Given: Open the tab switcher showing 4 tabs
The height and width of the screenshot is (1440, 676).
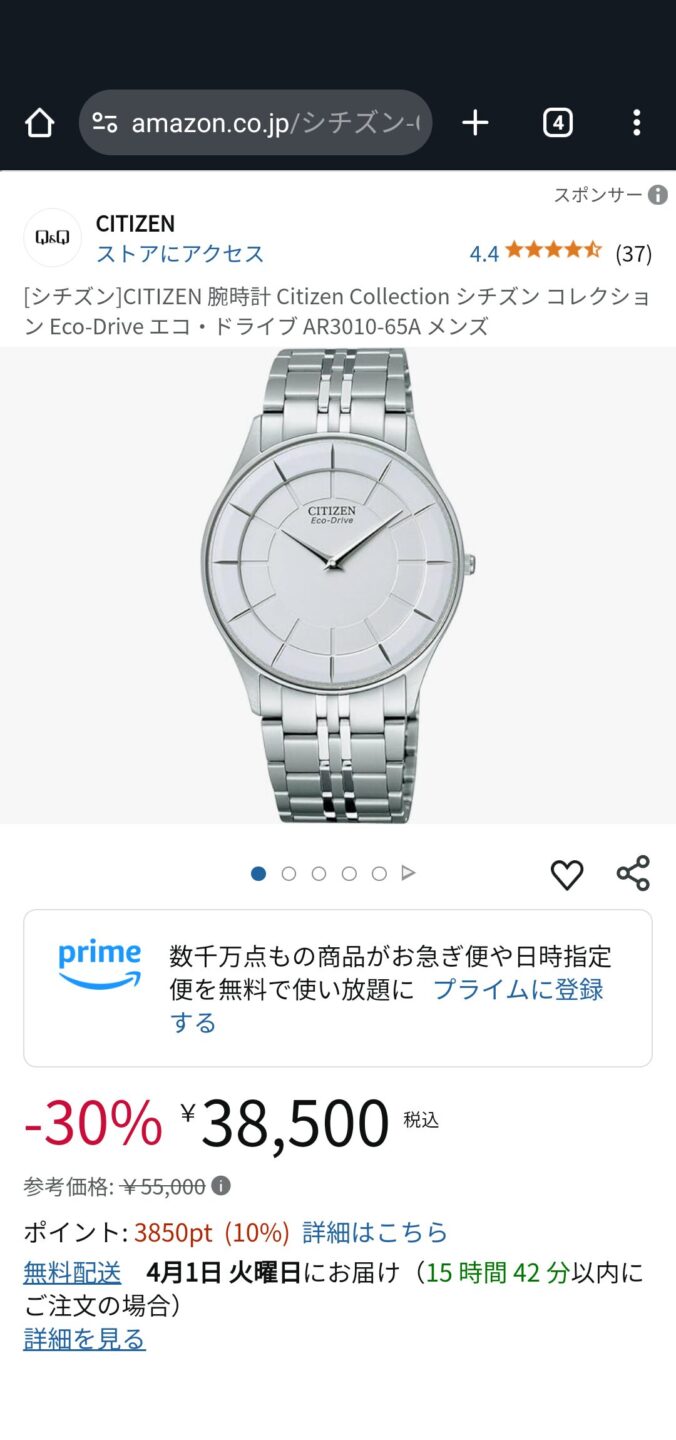Looking at the screenshot, I should pyautogui.click(x=557, y=123).
